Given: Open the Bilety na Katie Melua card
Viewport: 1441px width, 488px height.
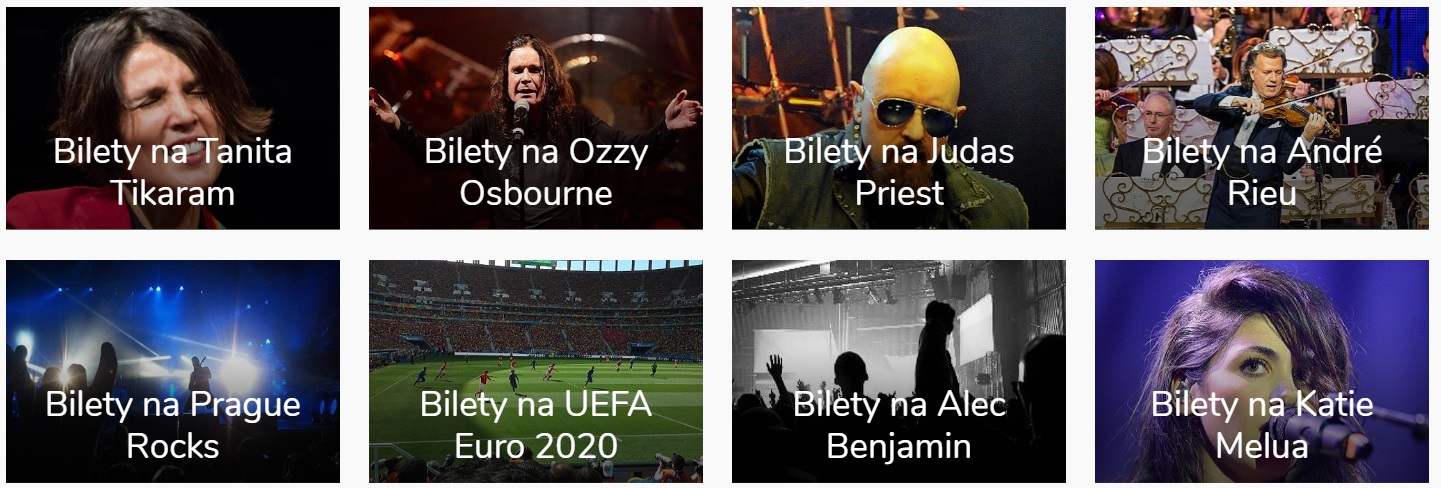Looking at the screenshot, I should point(1261,372).
